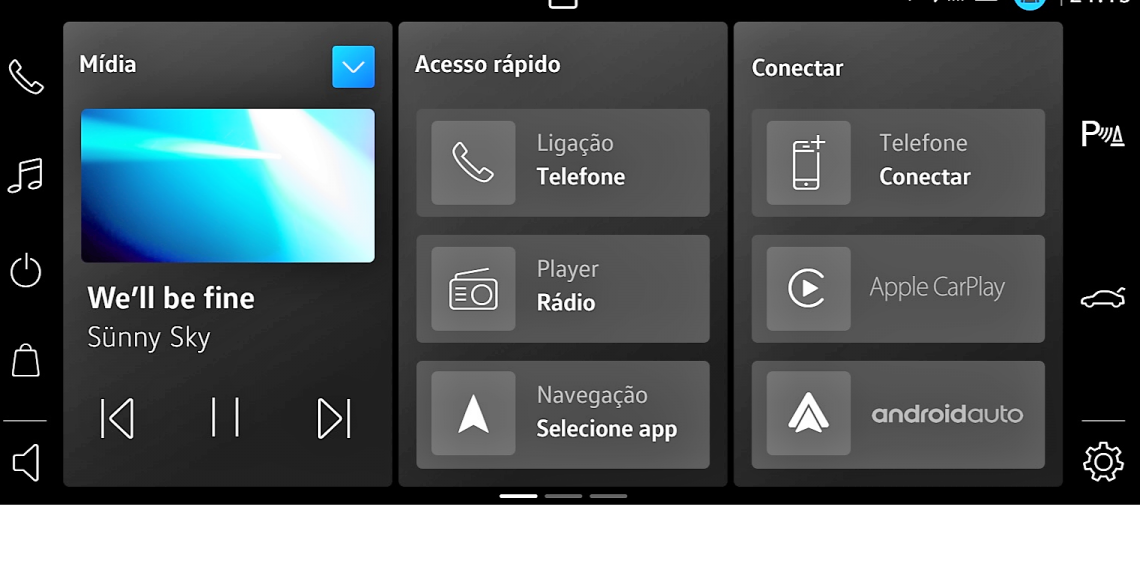
Task: Pause the current song
Action: coord(225,418)
